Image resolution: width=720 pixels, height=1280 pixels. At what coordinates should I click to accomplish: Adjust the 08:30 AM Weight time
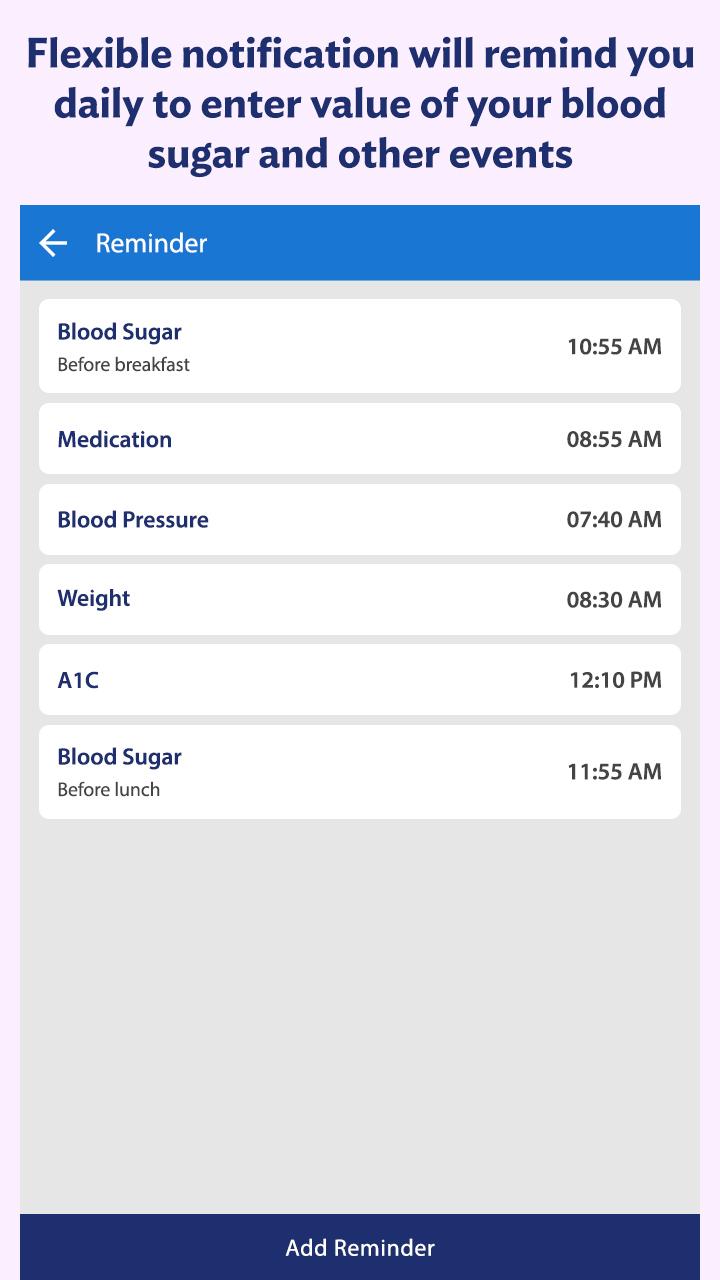613,599
